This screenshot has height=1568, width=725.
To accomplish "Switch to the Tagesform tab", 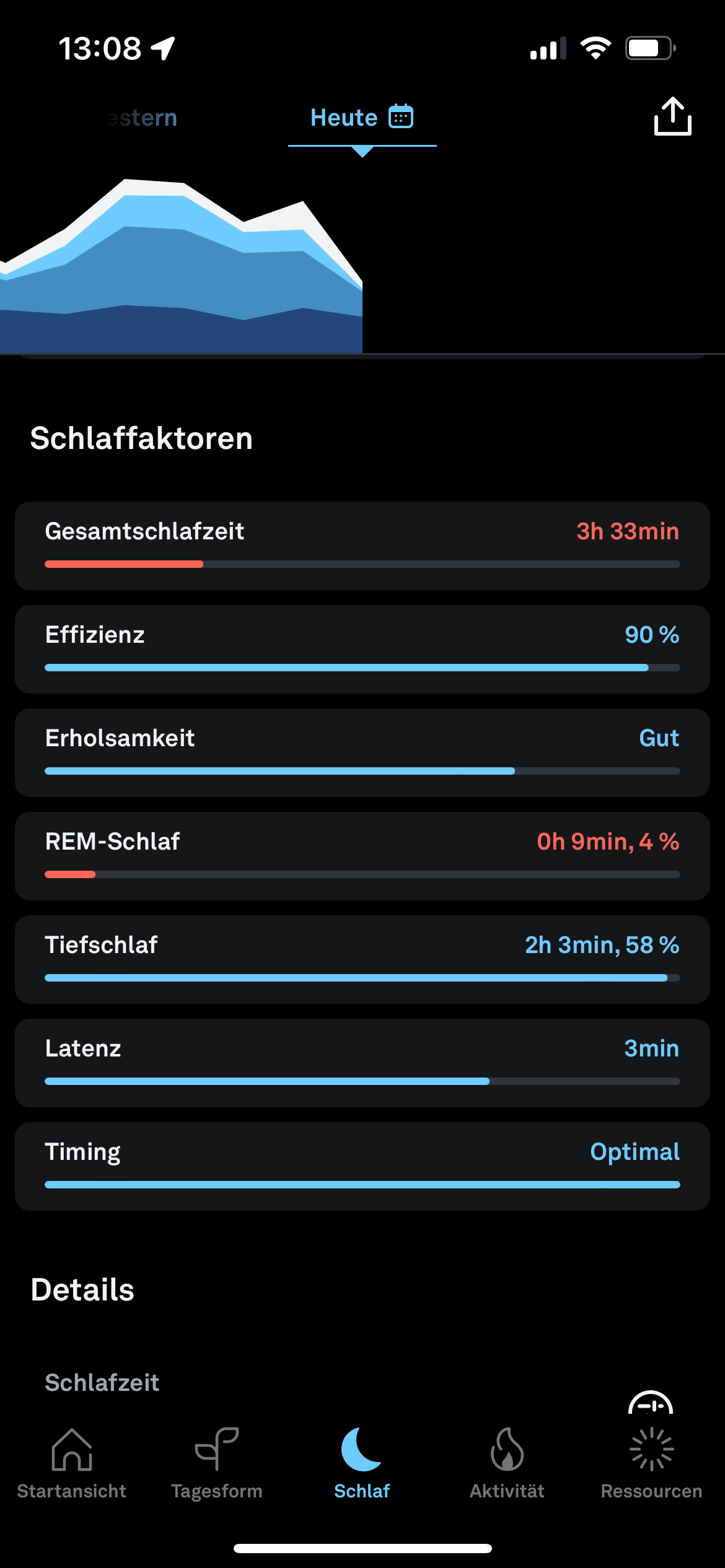I will tap(217, 1464).
